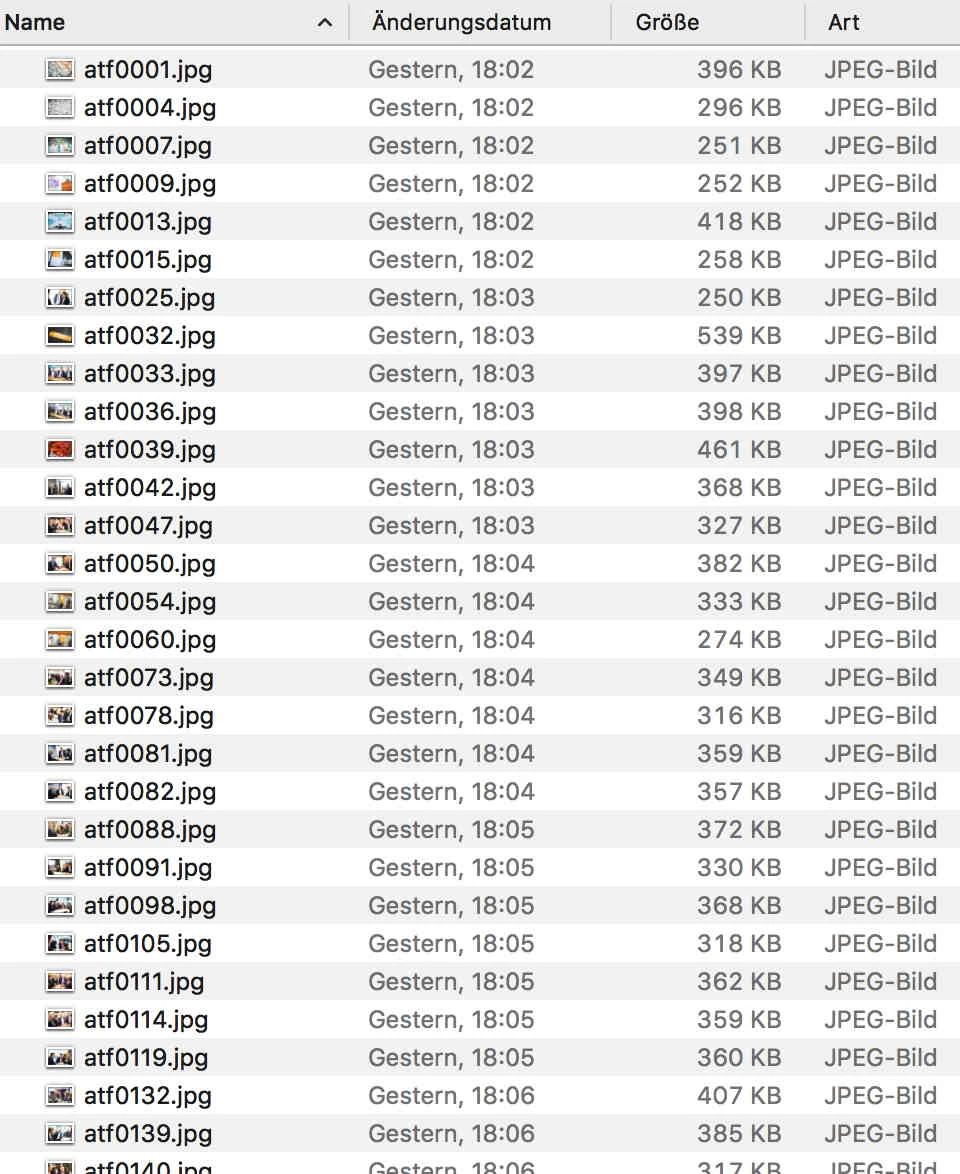Sort by Änderungsdatum column header
Viewport: 960px width, 1174px height.
point(461,22)
